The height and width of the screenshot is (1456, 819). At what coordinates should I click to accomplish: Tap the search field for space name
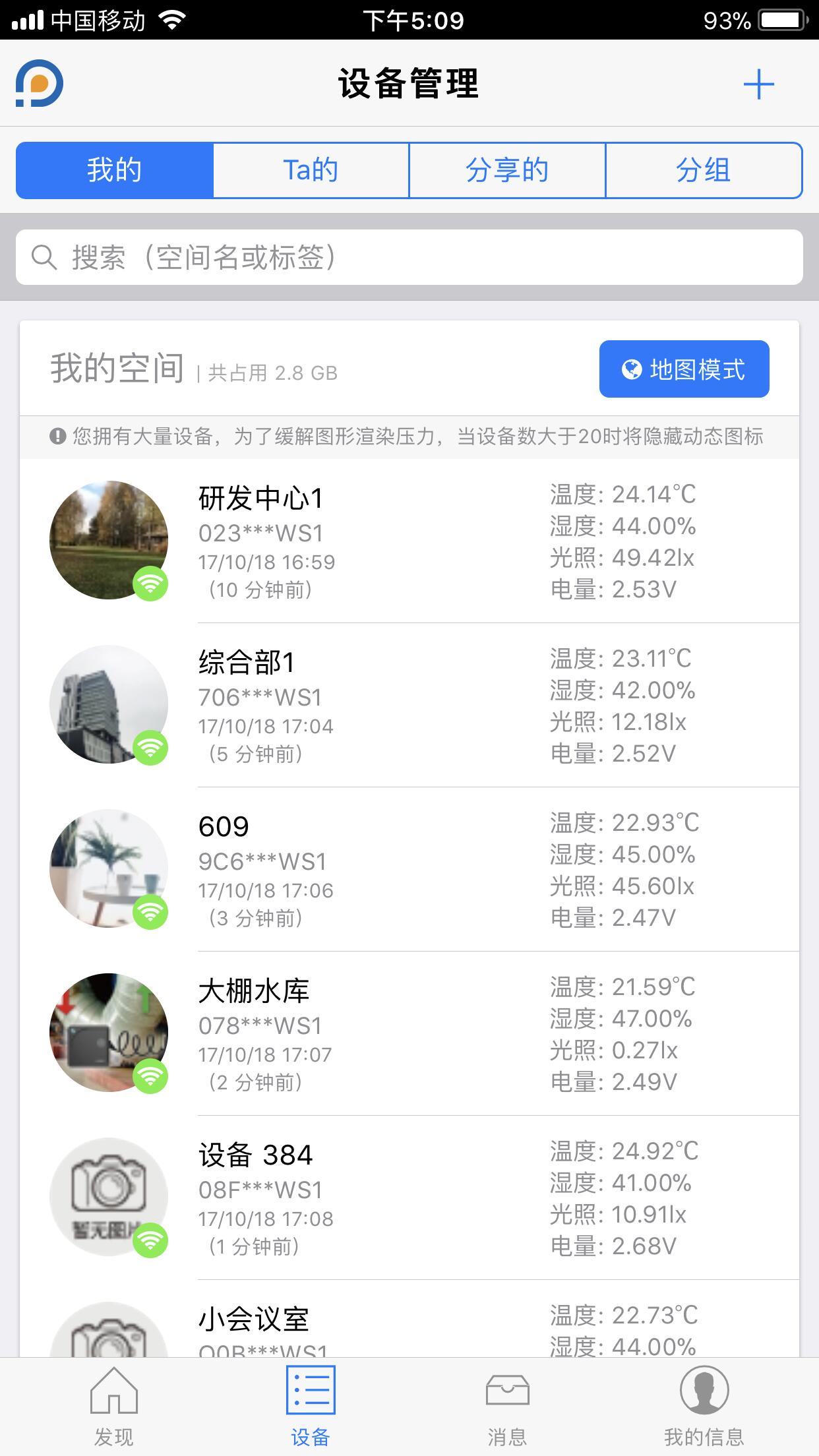pyautogui.click(x=409, y=257)
